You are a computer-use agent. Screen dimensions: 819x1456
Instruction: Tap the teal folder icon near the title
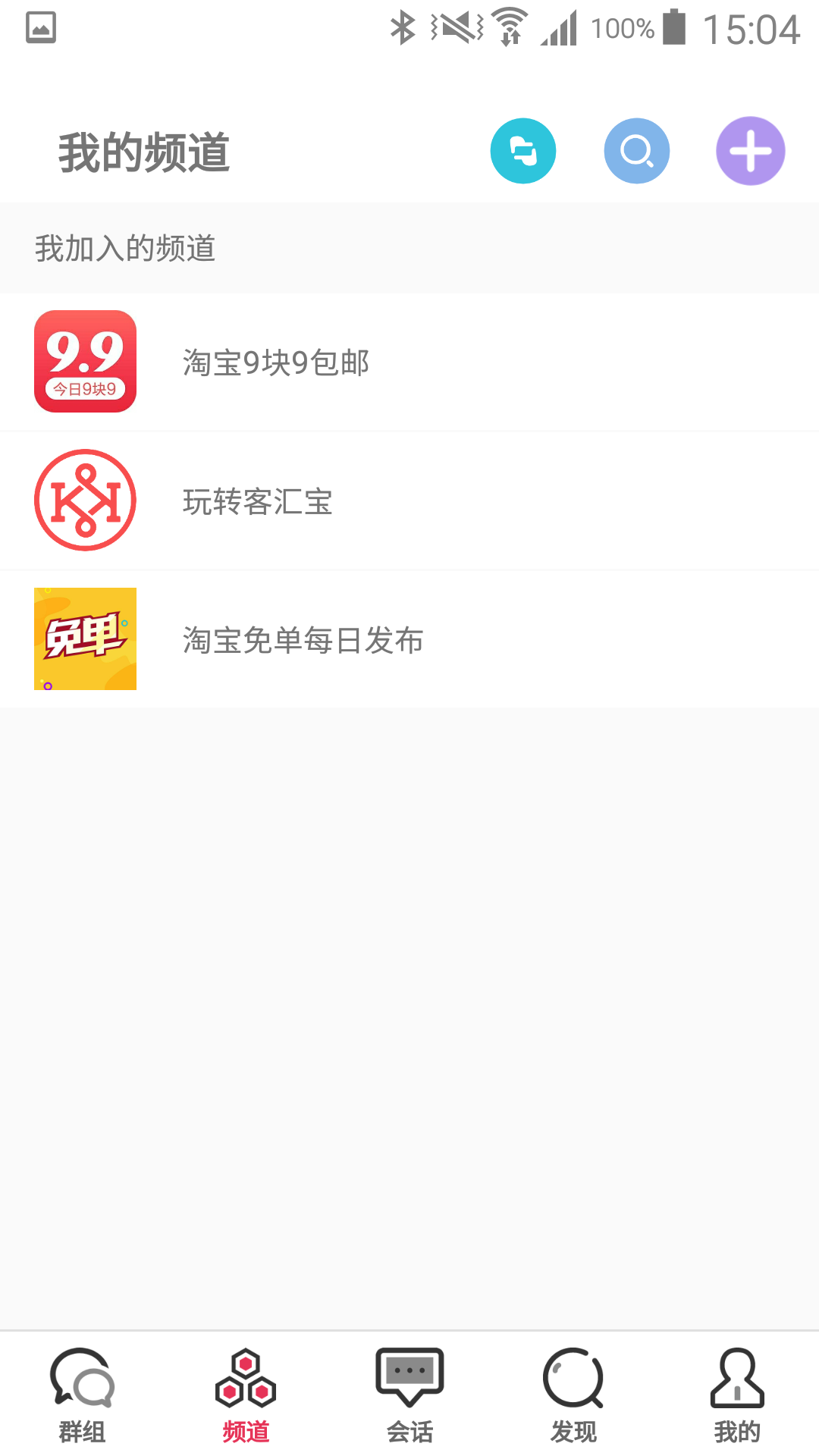tap(523, 150)
